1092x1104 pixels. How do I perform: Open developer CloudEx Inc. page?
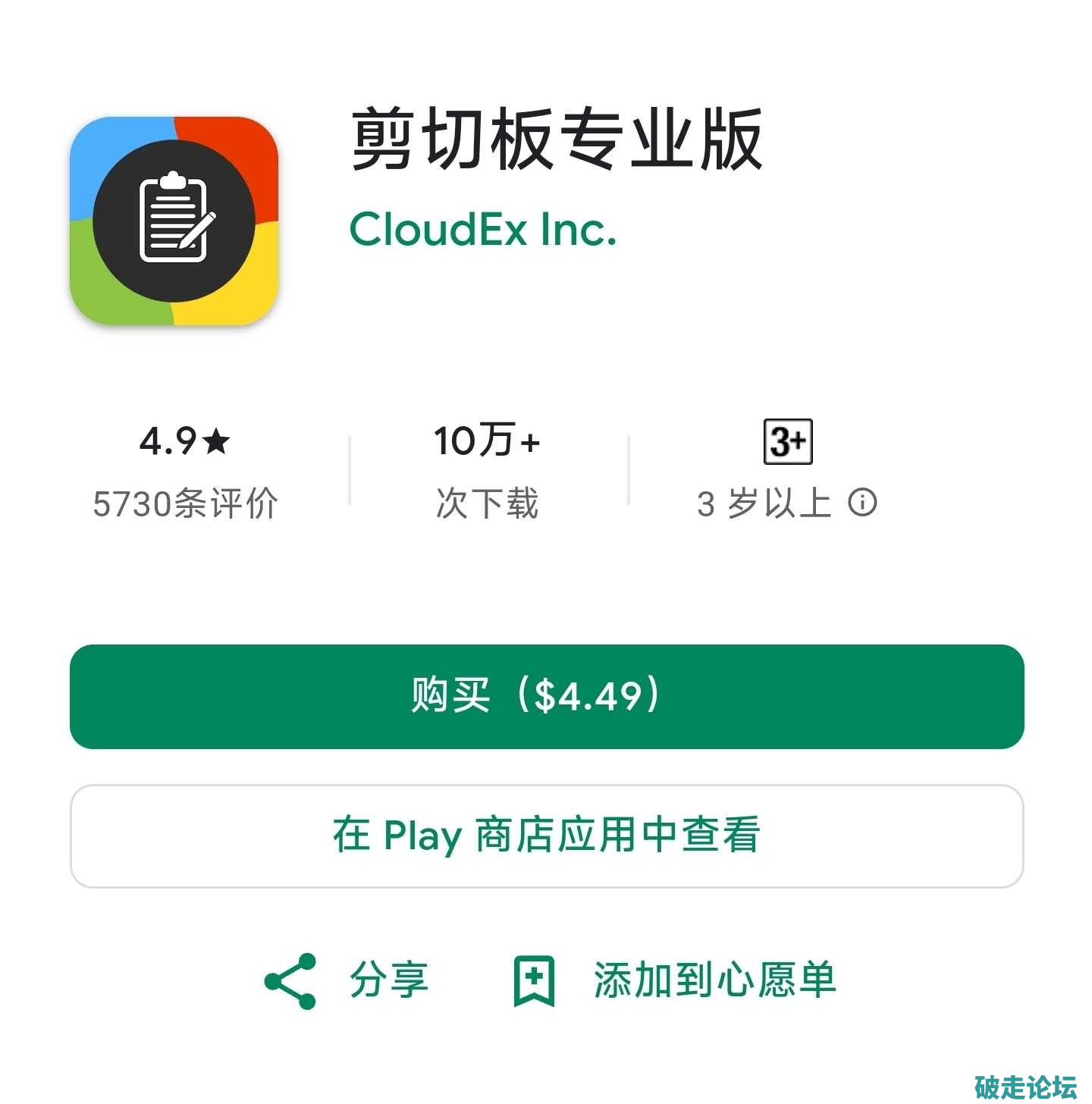(x=483, y=229)
